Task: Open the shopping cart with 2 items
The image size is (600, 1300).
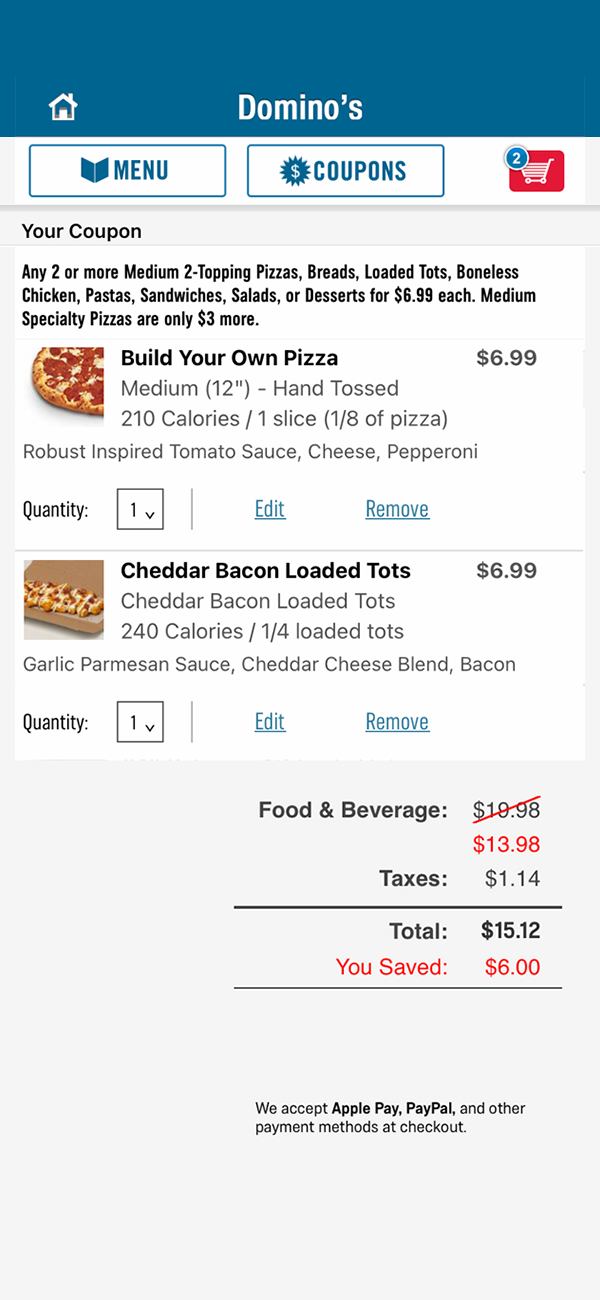Action: click(x=536, y=169)
